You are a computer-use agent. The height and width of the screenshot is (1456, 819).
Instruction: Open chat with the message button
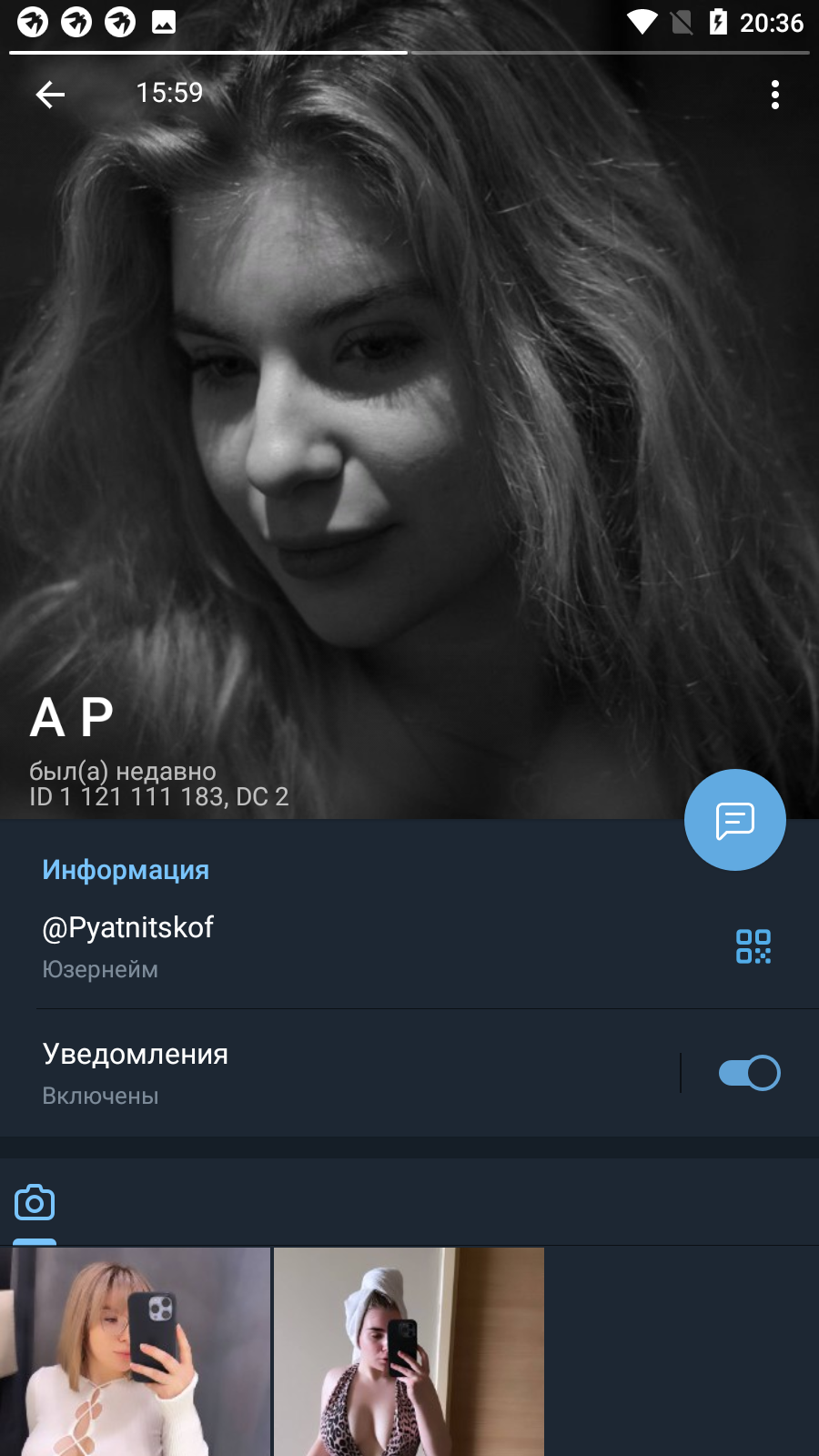(735, 820)
